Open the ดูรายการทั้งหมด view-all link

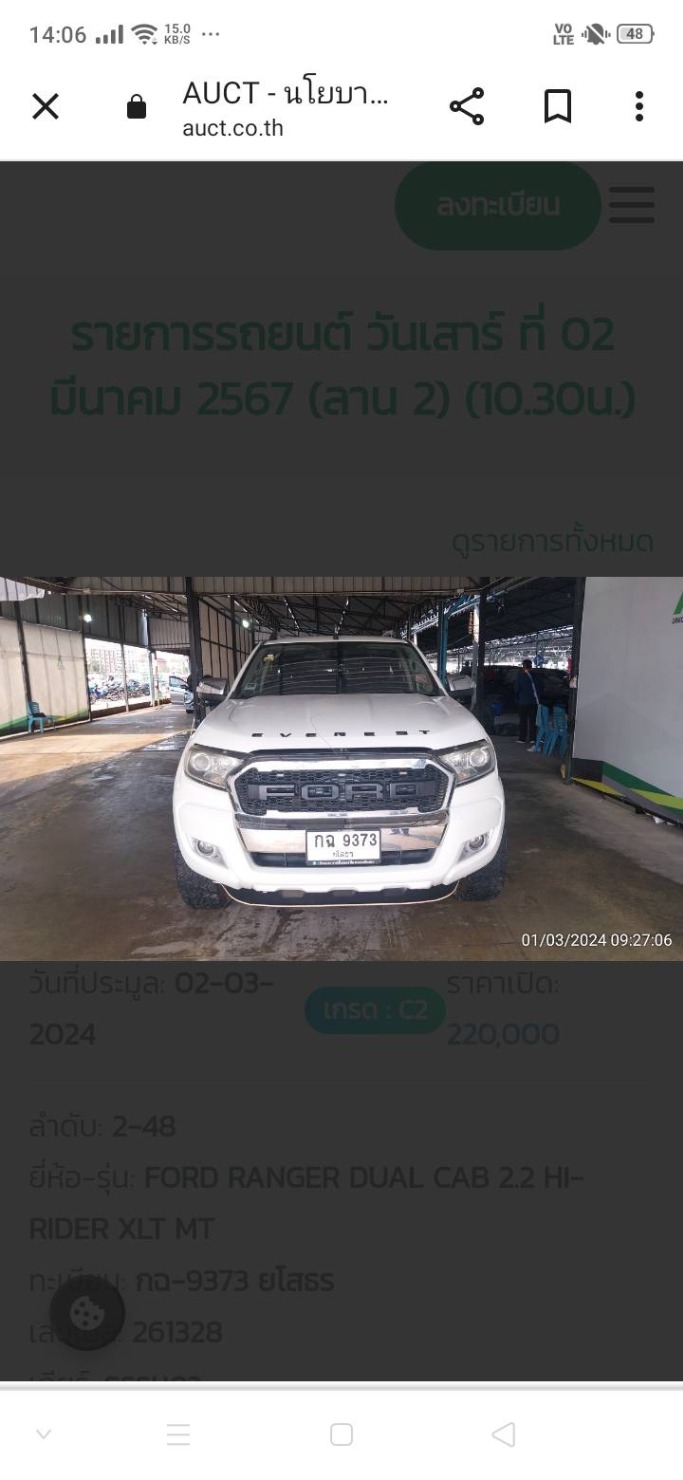[x=552, y=542]
